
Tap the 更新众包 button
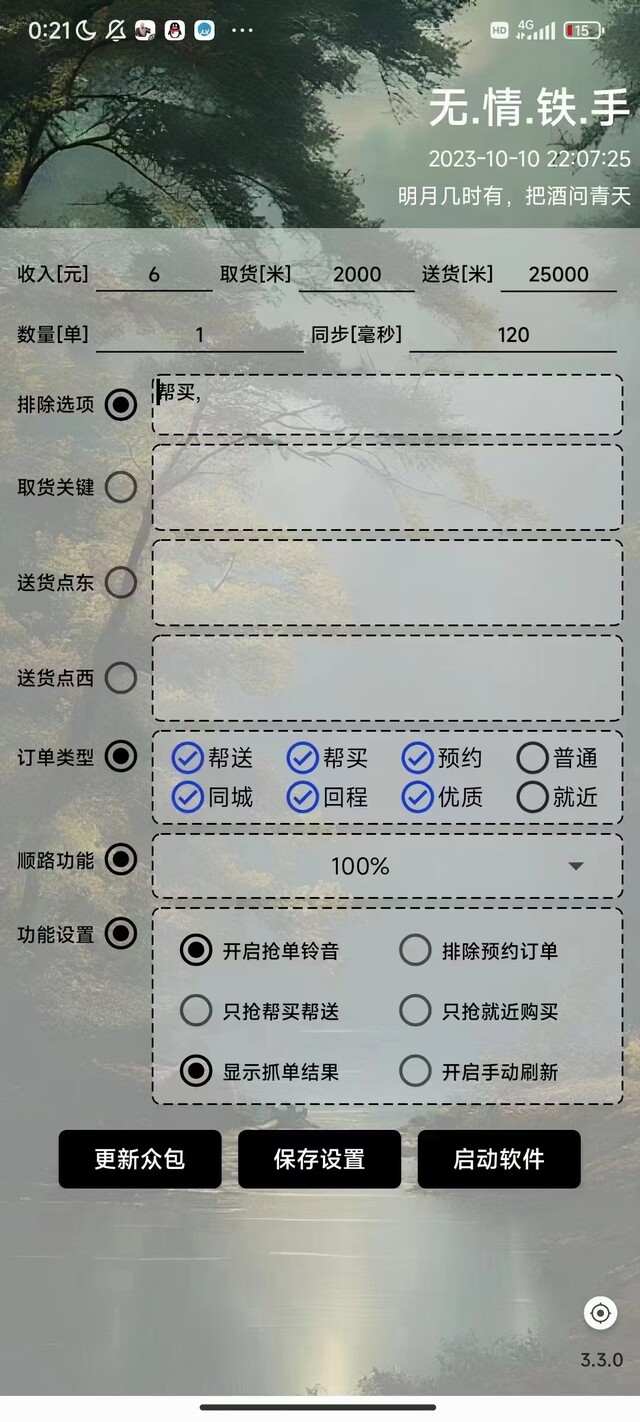pyautogui.click(x=140, y=1159)
